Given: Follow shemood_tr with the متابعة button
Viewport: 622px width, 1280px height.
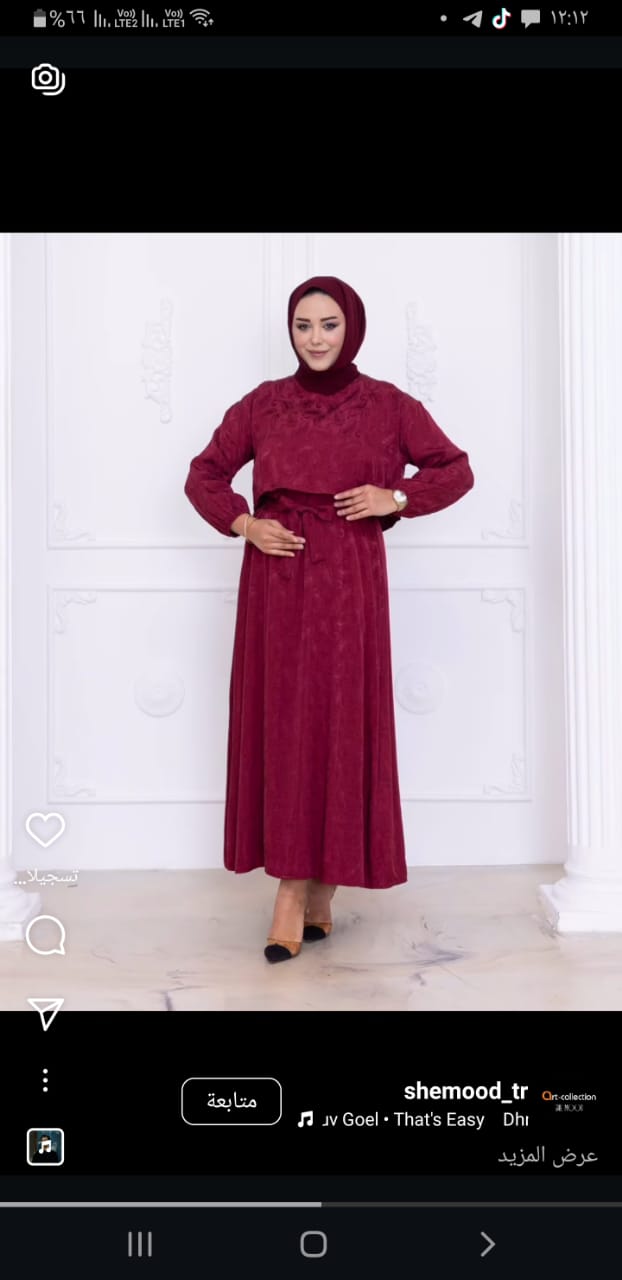Looking at the screenshot, I should (231, 1101).
